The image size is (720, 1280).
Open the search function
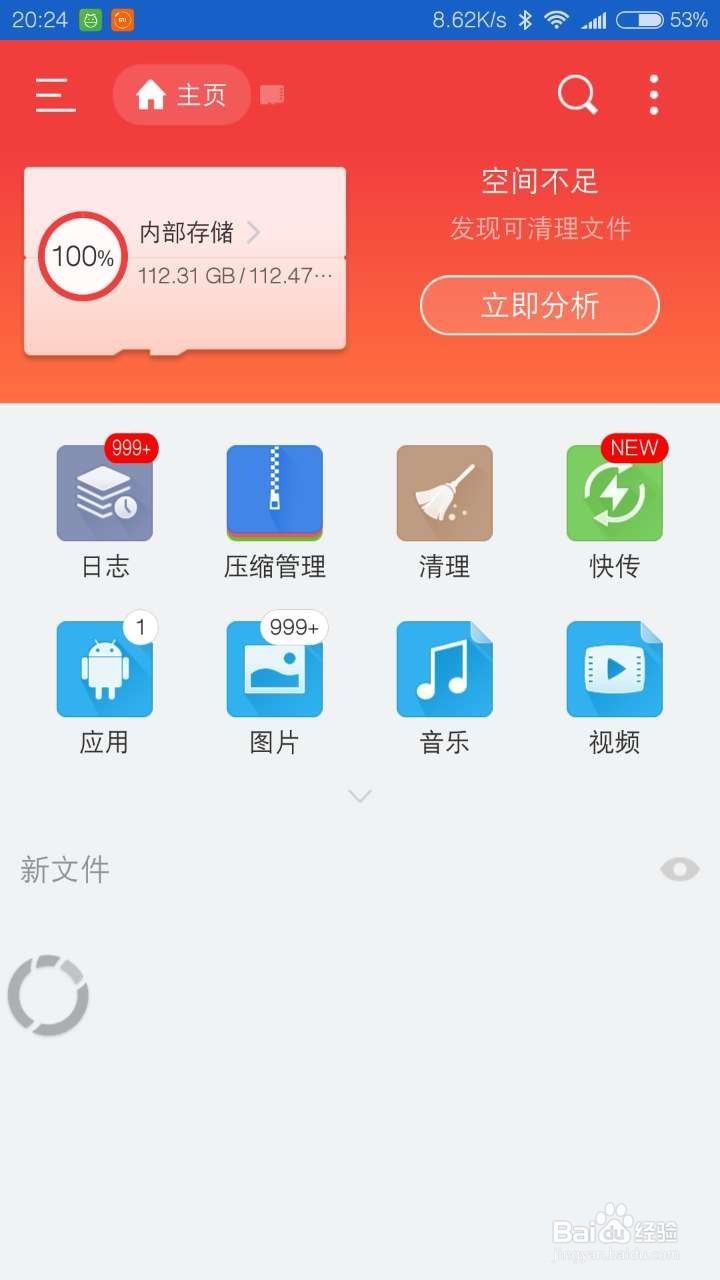576,94
